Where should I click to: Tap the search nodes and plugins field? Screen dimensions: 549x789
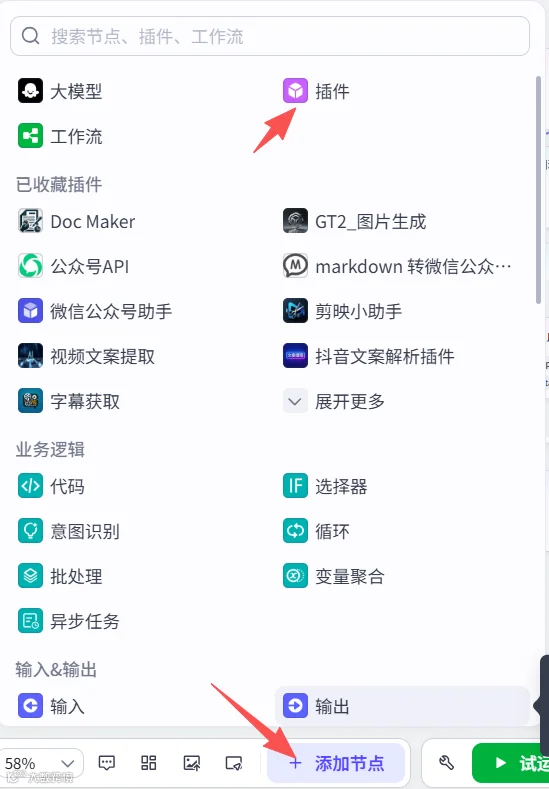point(270,36)
